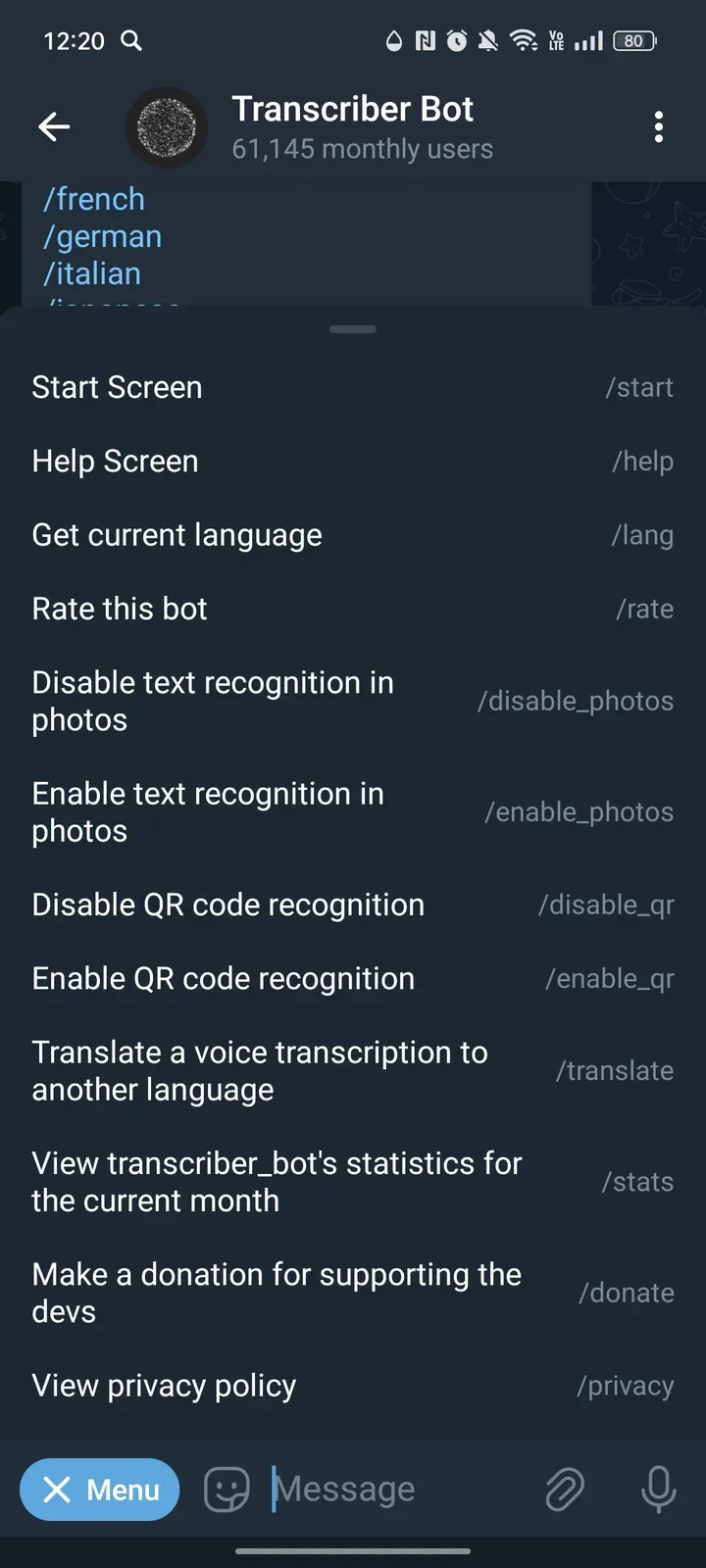Image resolution: width=706 pixels, height=1568 pixels.
Task: Choose the /translate voice transcription command
Action: [352, 1070]
